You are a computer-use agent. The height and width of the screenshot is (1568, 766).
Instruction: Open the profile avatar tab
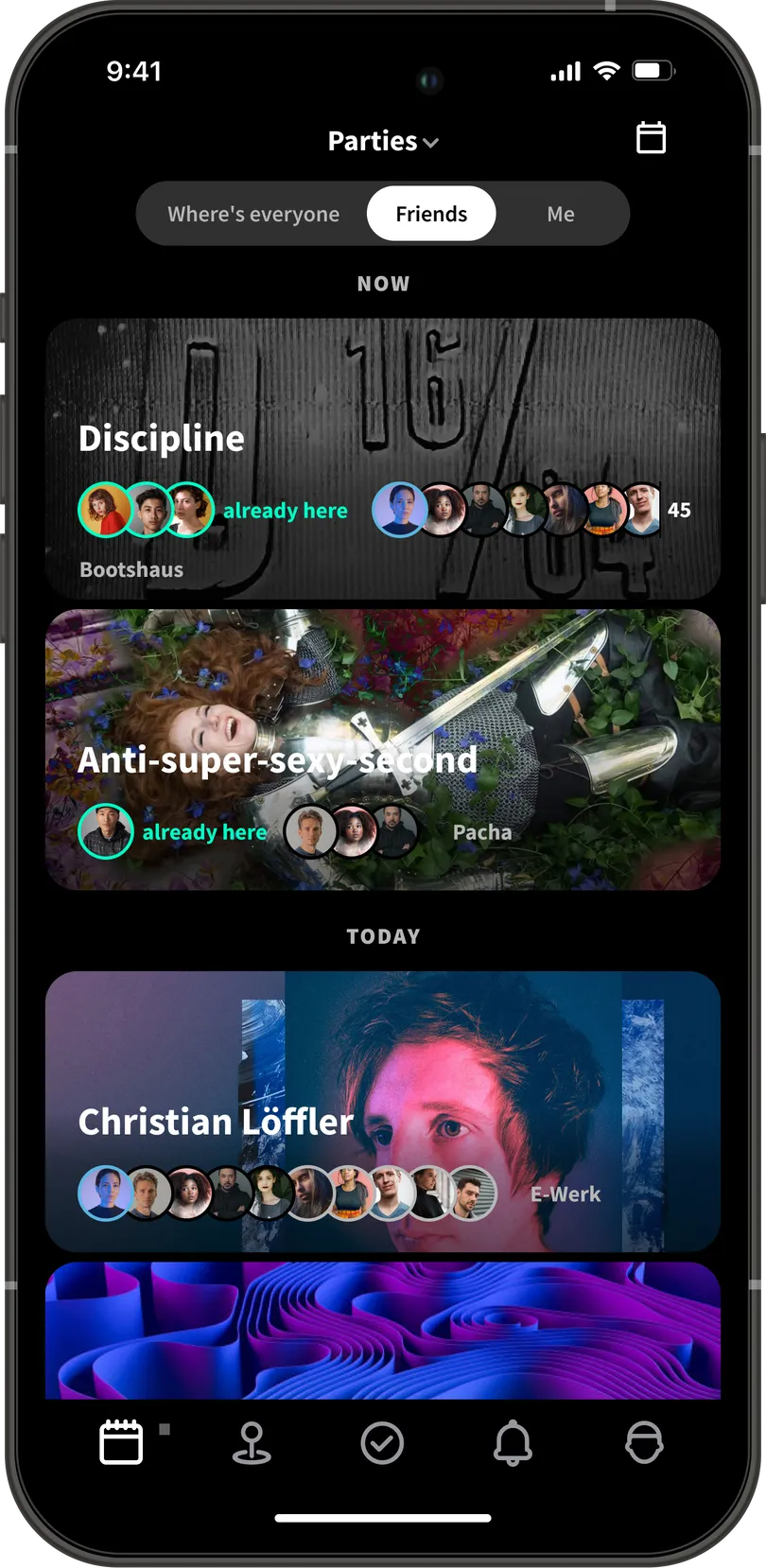(x=644, y=1443)
